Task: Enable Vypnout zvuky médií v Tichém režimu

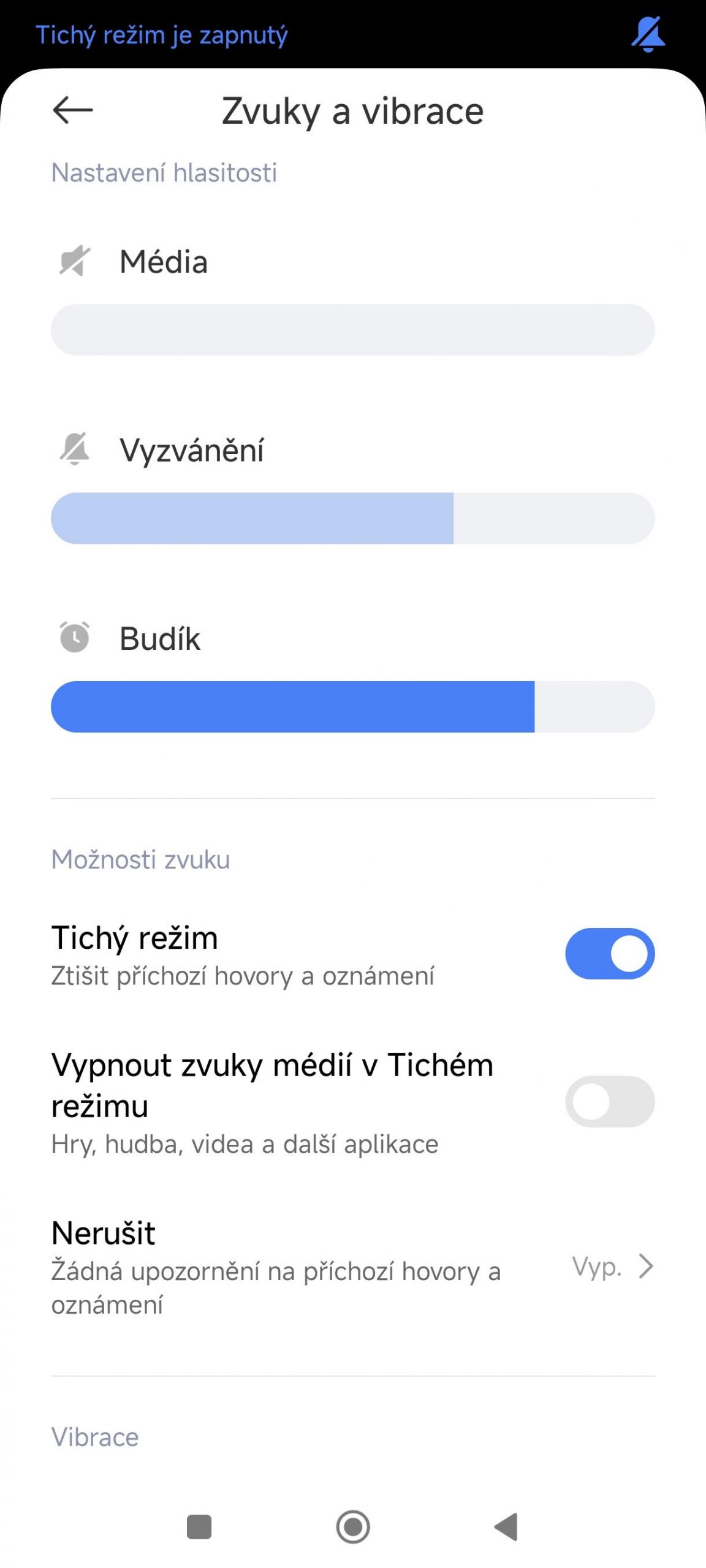Action: [610, 1101]
